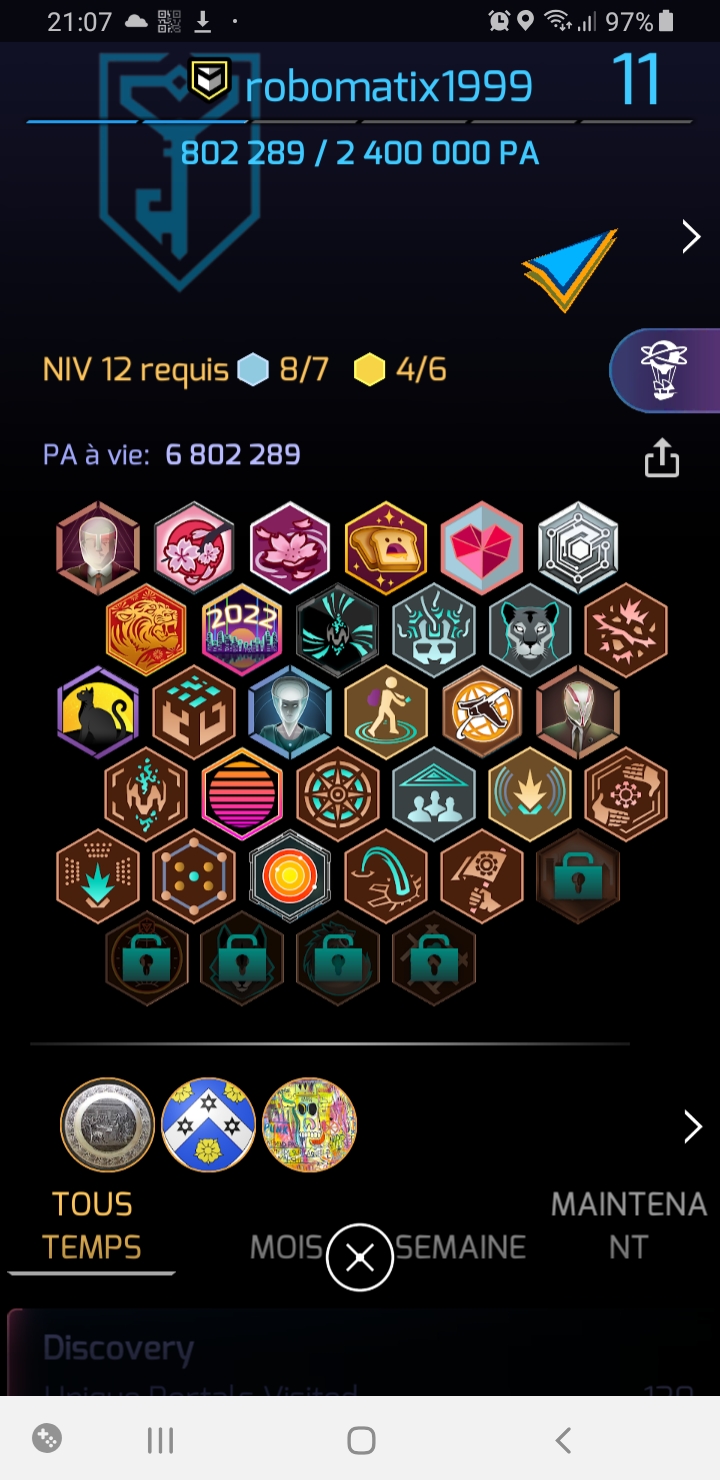Switch to the SEMAINE tab
720x1480 pixels.
(x=462, y=1247)
